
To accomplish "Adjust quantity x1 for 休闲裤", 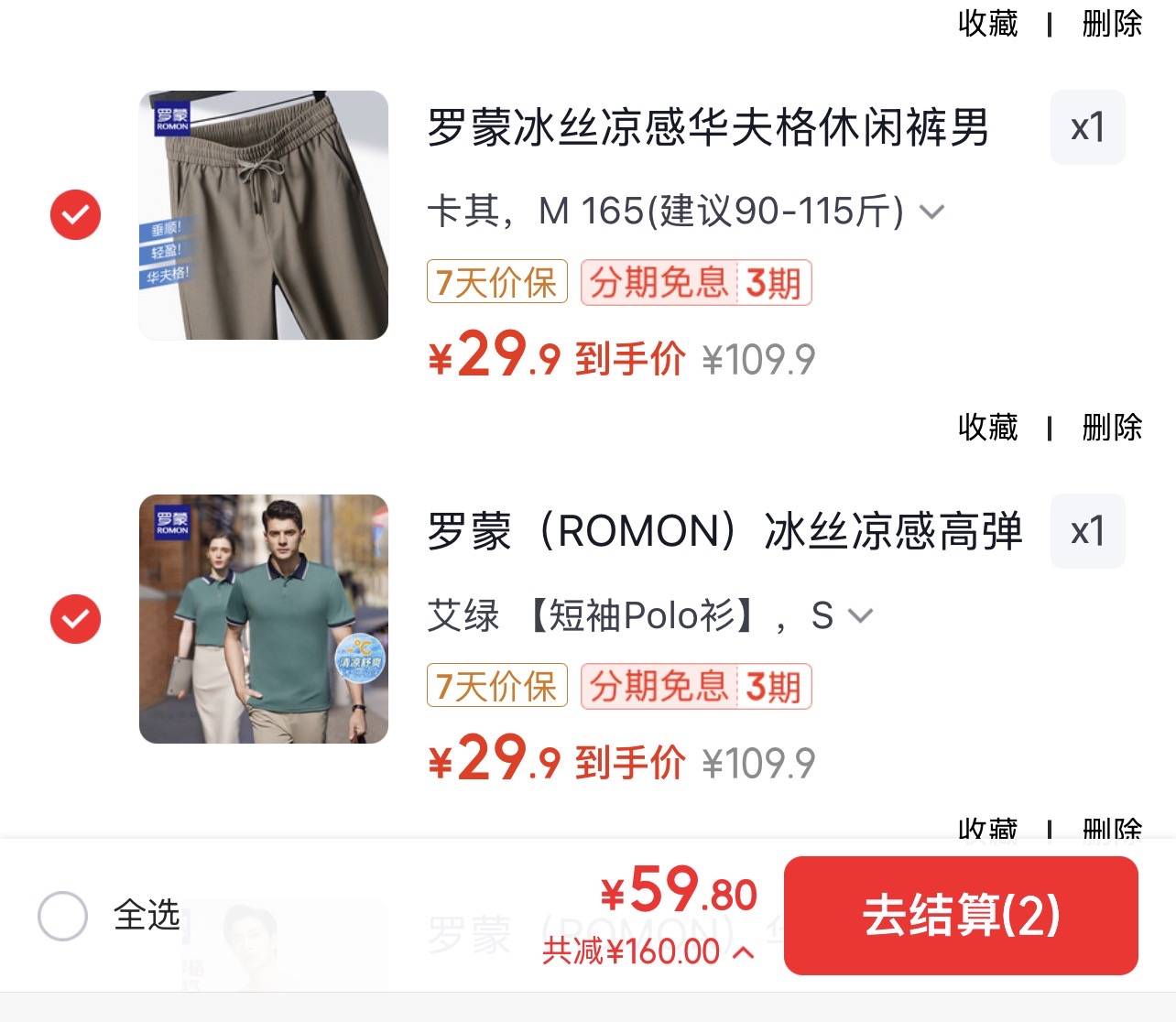I will [x=1087, y=127].
